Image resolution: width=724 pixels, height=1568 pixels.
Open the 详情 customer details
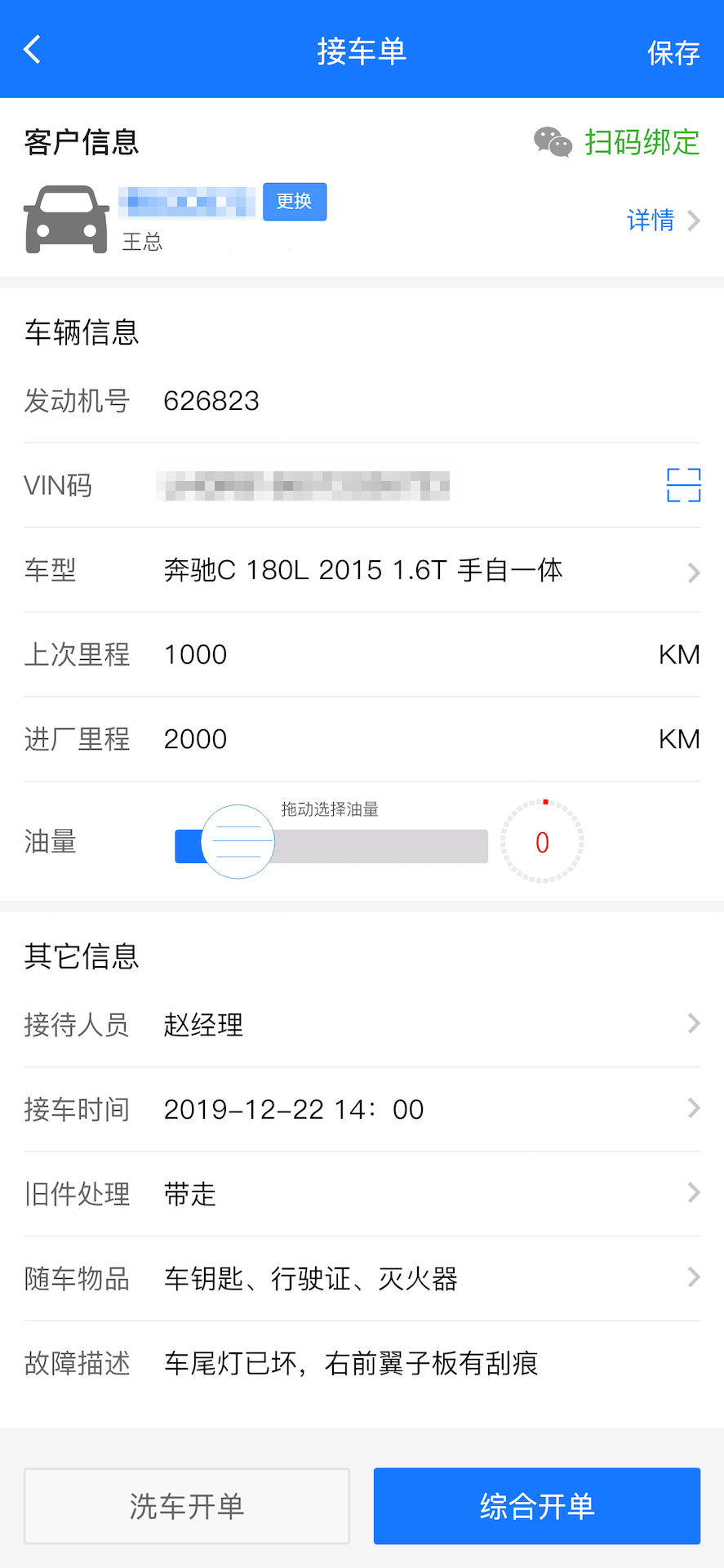(651, 220)
